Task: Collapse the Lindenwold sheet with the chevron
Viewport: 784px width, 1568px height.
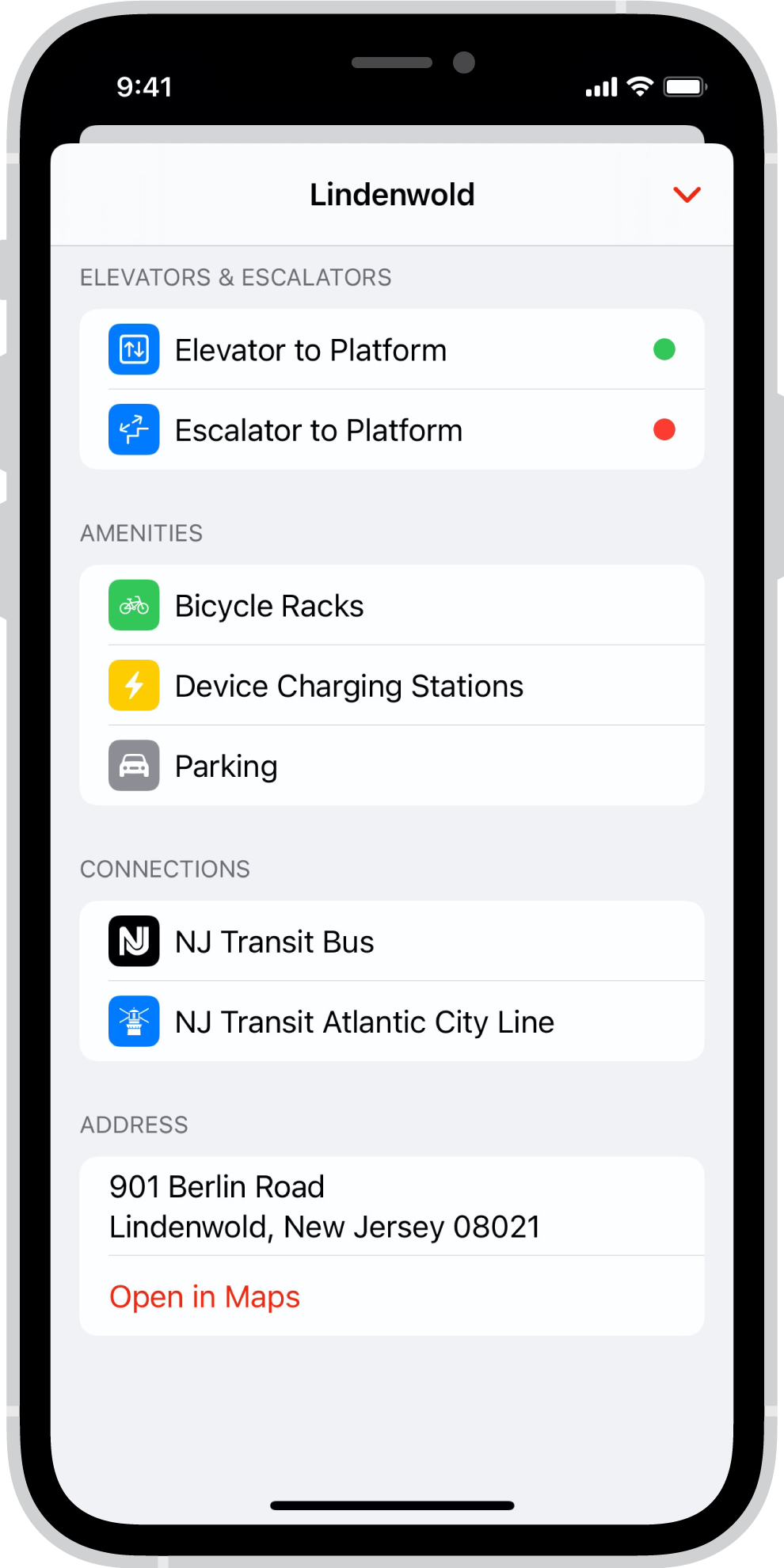Action: (x=687, y=195)
